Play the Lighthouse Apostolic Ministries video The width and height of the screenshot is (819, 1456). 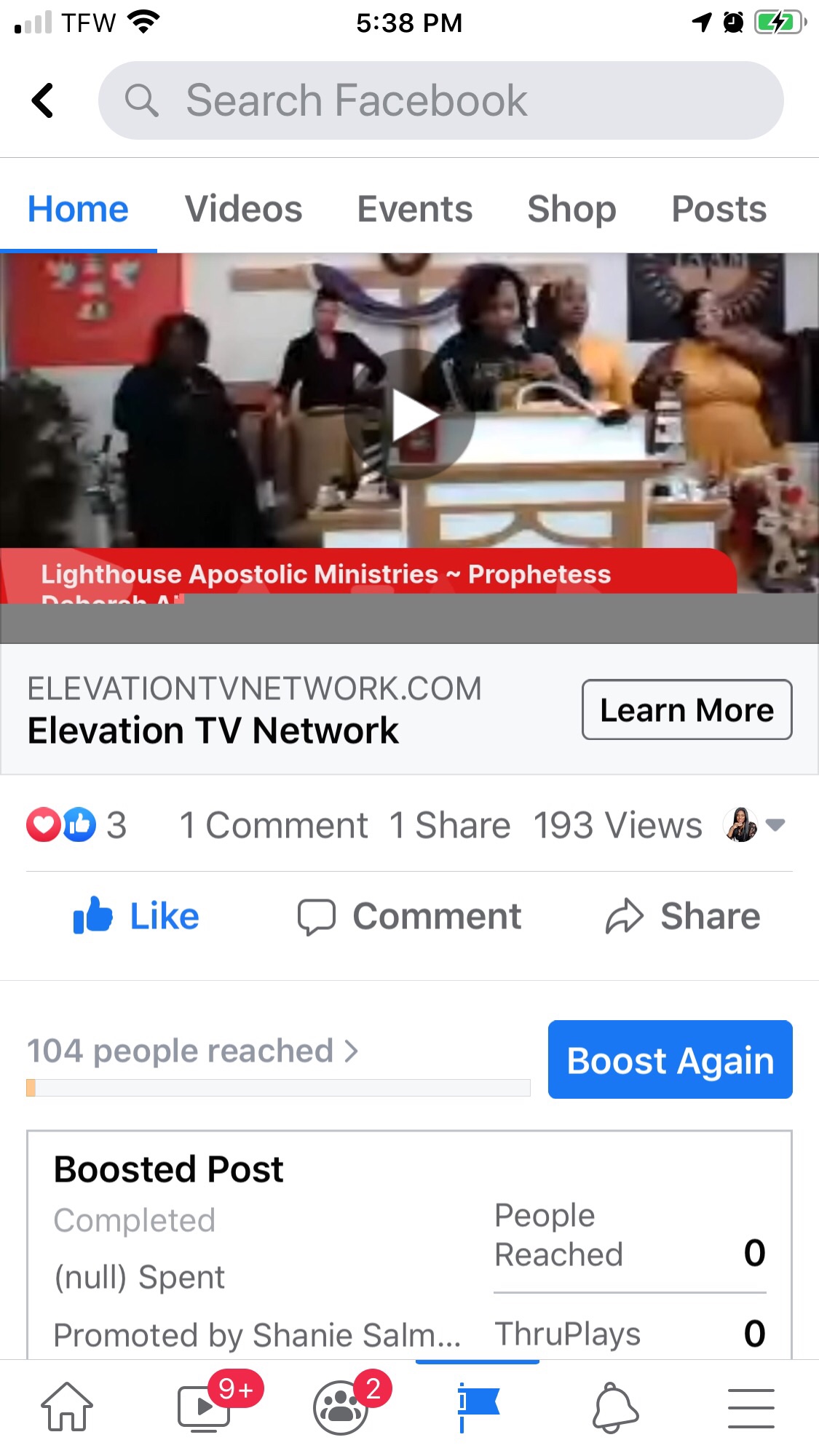pyautogui.click(x=410, y=415)
